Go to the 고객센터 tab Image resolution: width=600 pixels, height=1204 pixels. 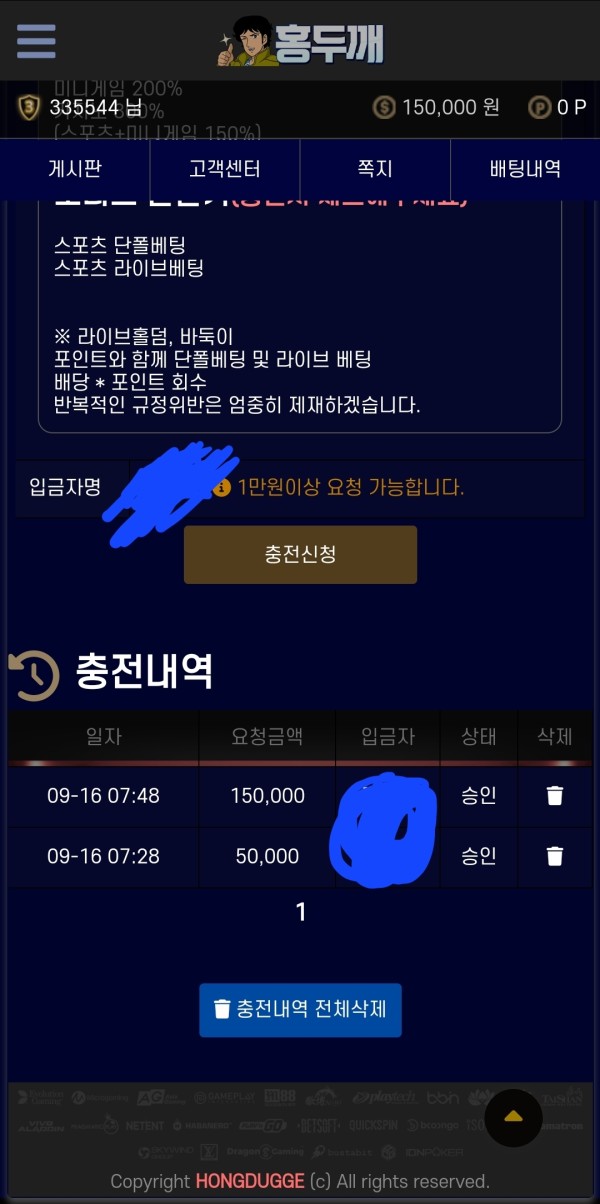coord(225,169)
